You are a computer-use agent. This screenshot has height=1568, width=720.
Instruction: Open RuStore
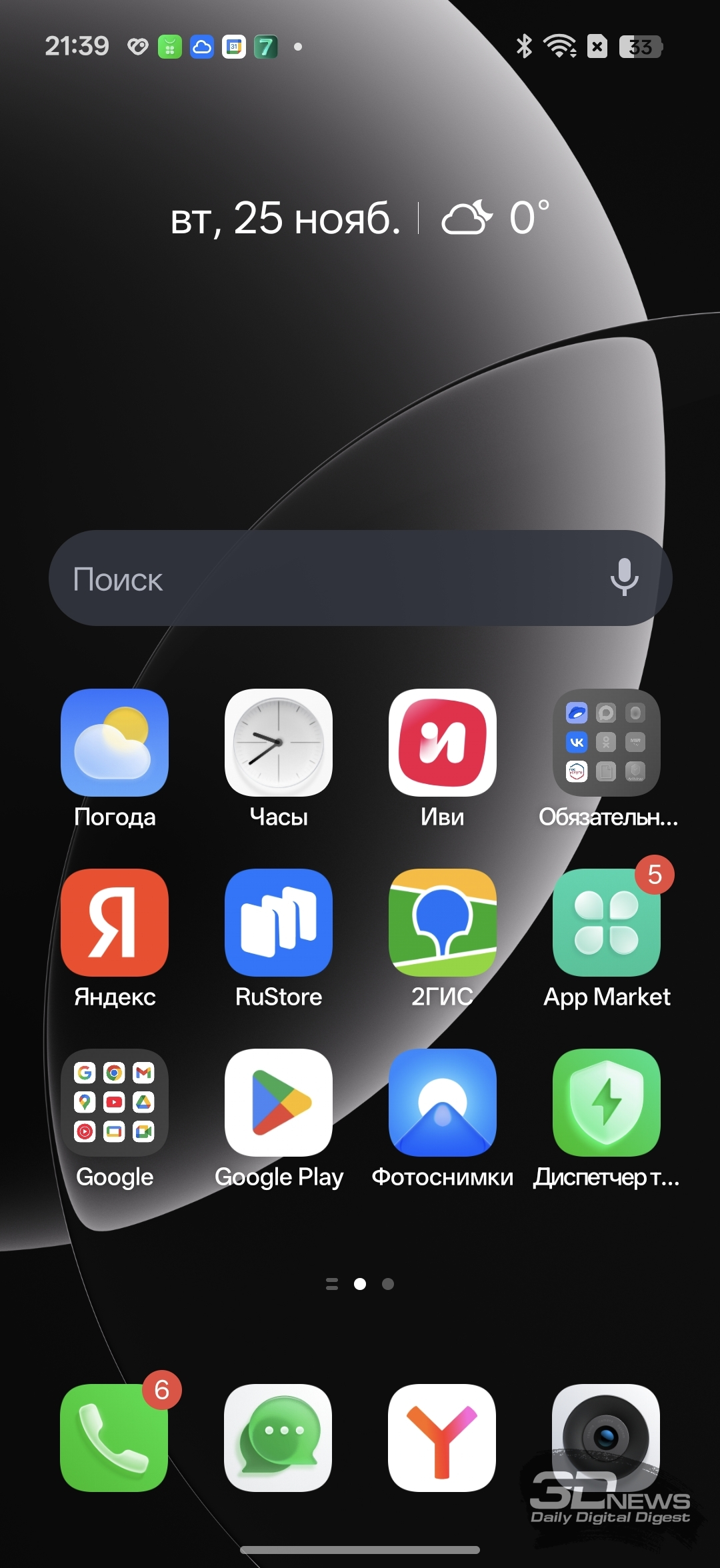tap(279, 923)
